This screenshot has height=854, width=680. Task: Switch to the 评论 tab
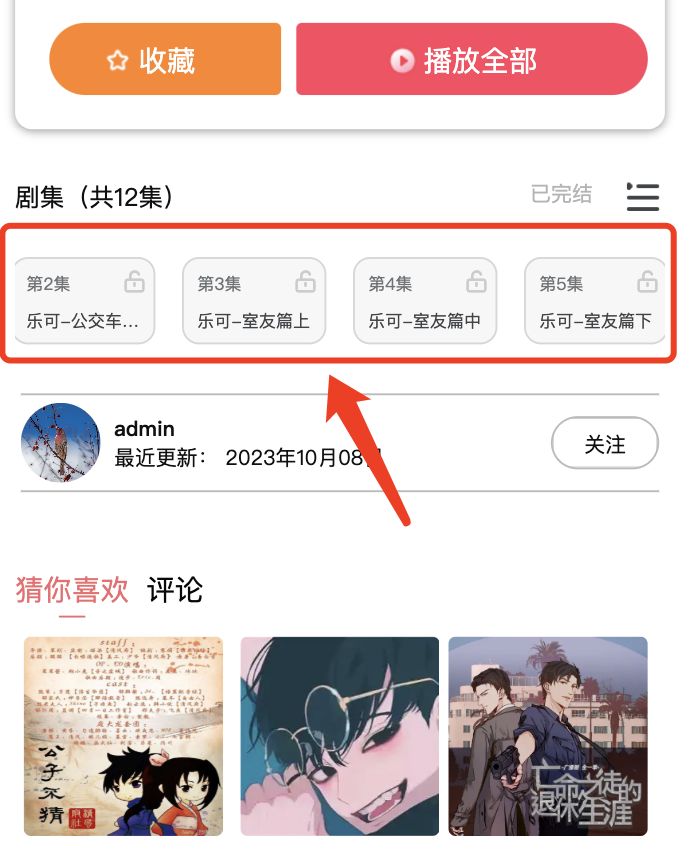pyautogui.click(x=175, y=590)
